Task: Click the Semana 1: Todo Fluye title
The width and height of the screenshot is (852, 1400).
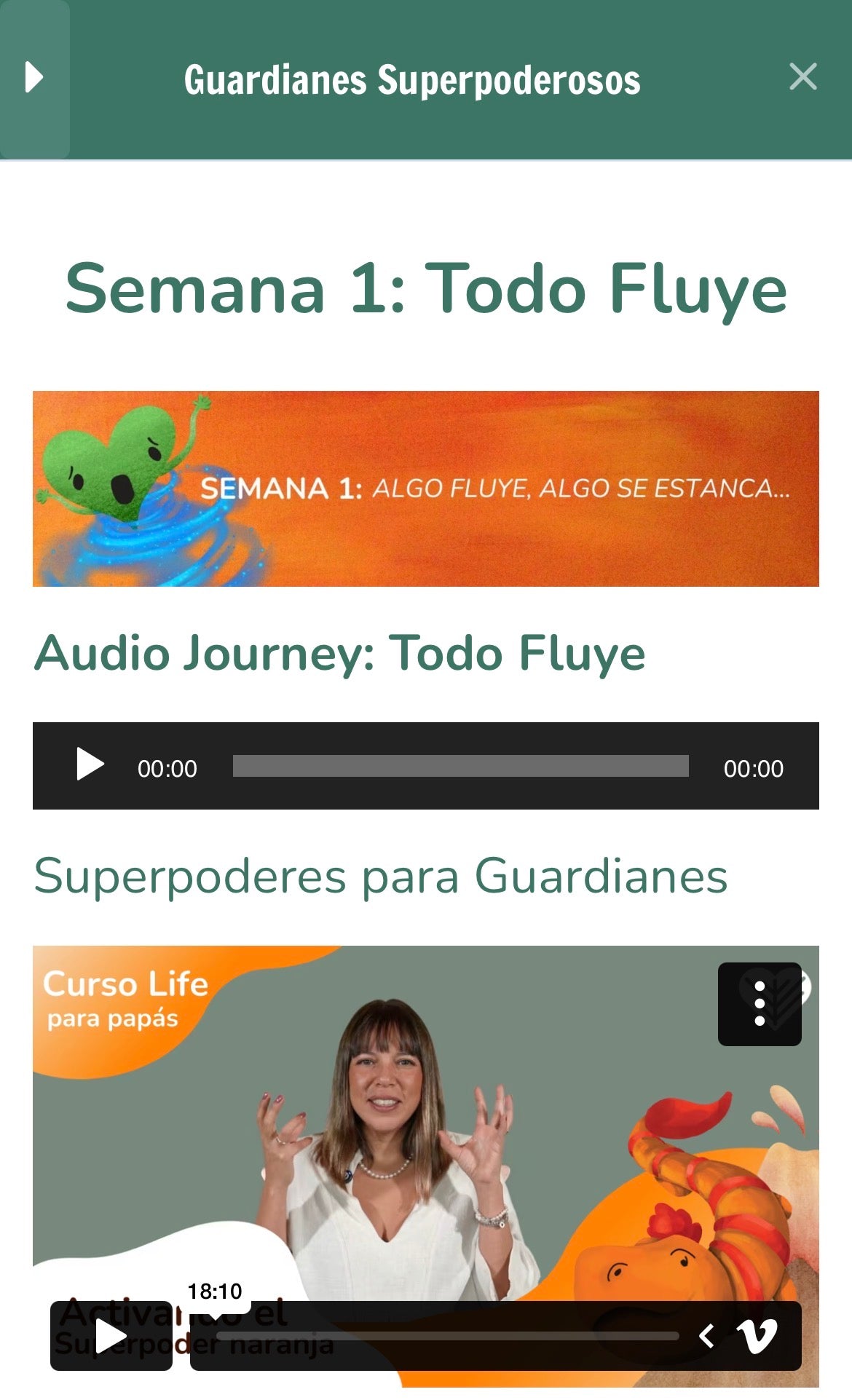Action: click(x=425, y=290)
